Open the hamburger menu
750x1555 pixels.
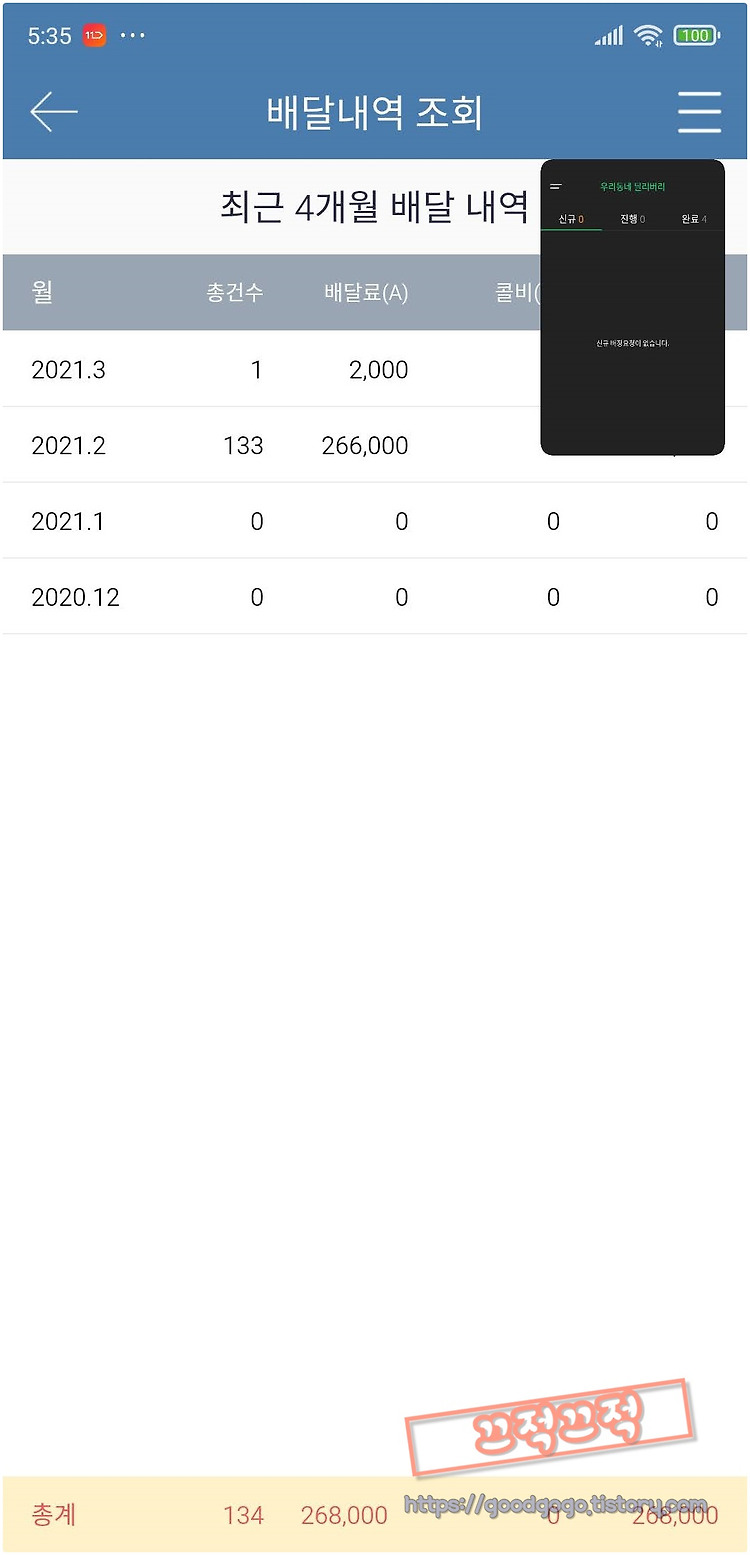pyautogui.click(x=699, y=112)
